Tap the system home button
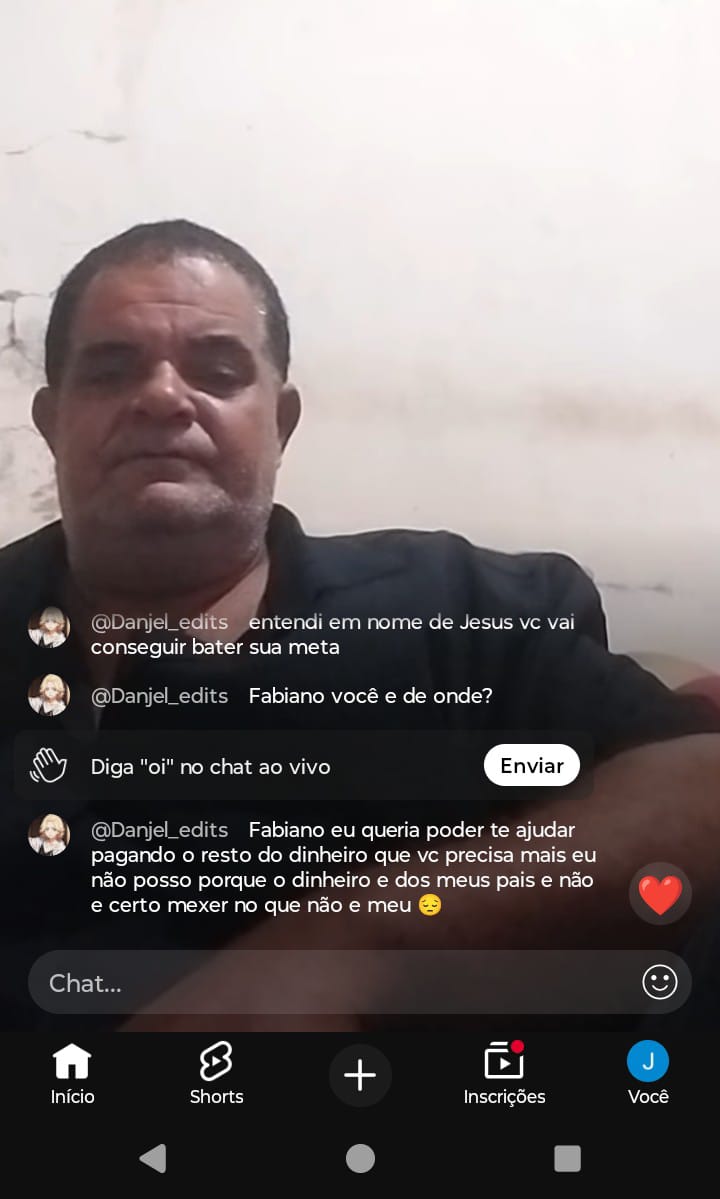Screen dimensions: 720x1199 (x=360, y=1158)
